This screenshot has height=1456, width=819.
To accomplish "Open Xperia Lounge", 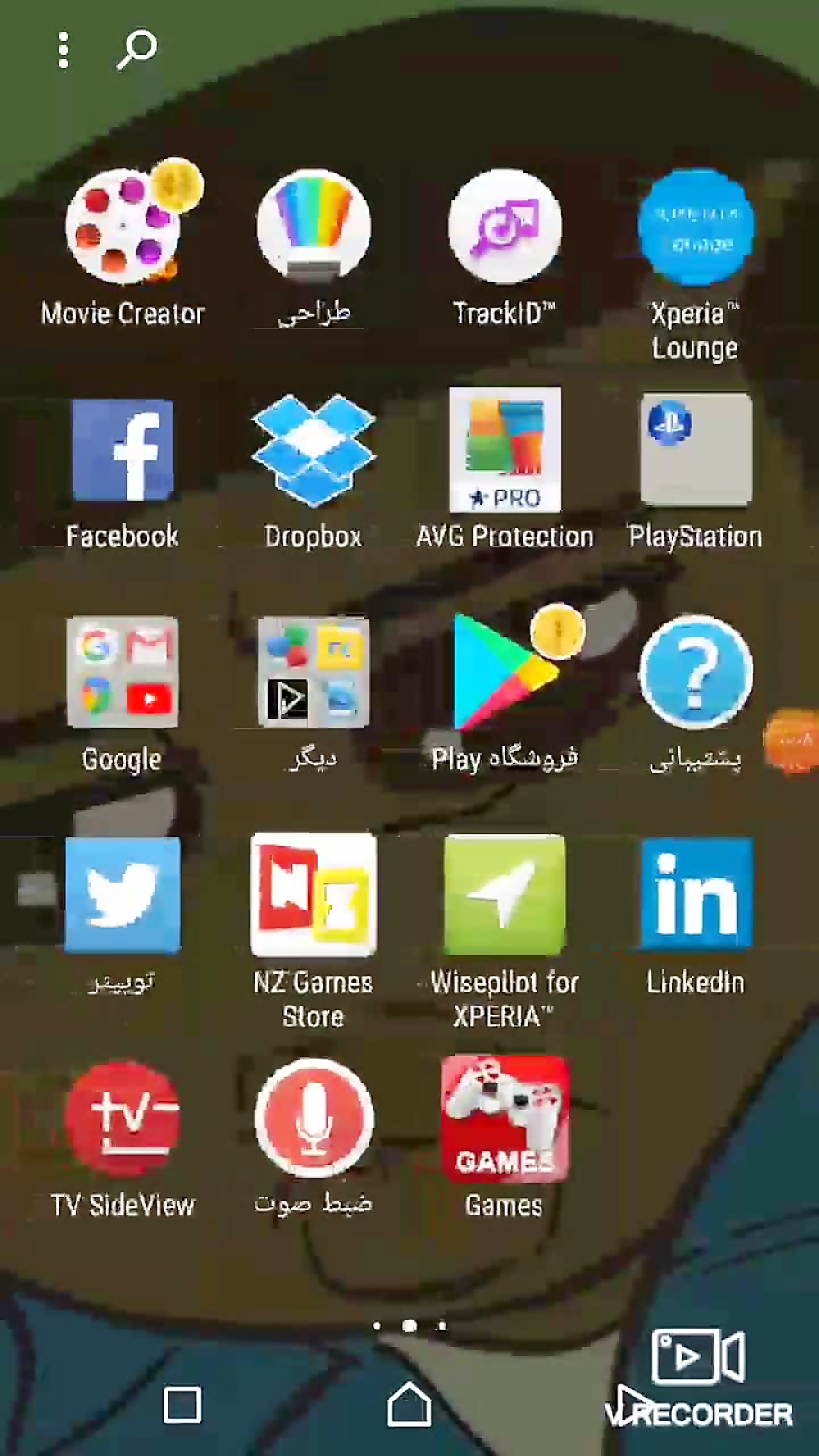I will pyautogui.click(x=695, y=227).
